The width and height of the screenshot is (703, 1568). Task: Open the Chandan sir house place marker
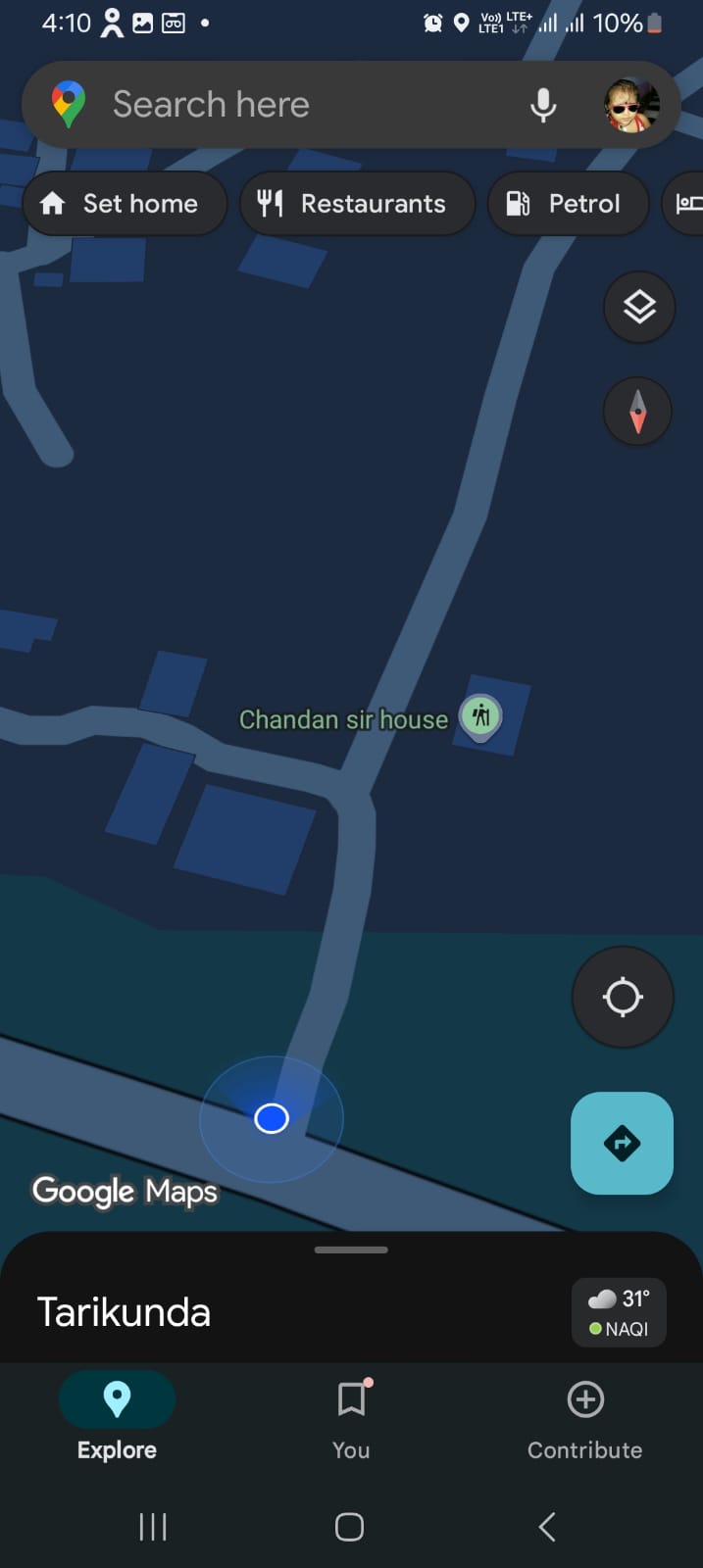(x=480, y=717)
